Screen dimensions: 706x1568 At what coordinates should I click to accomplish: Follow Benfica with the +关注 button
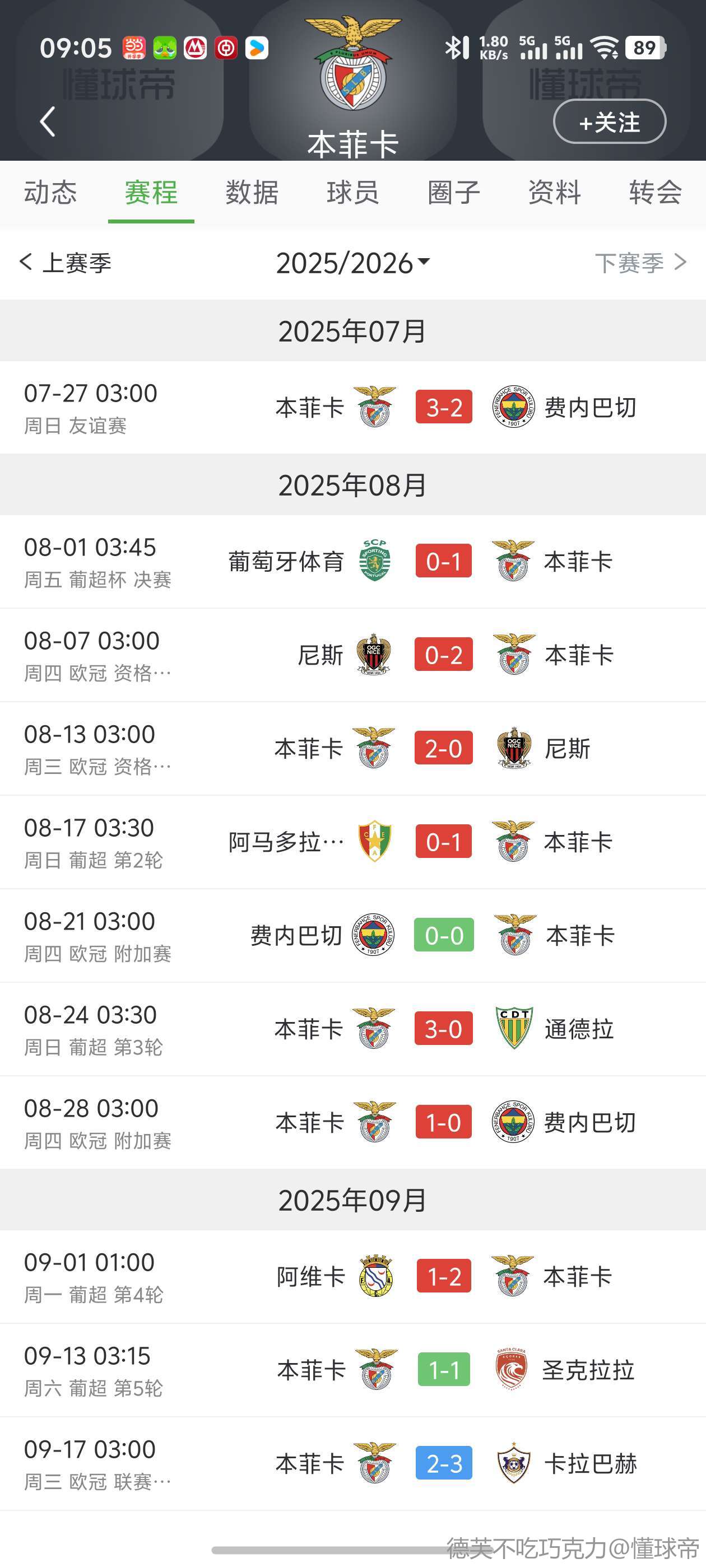(609, 122)
